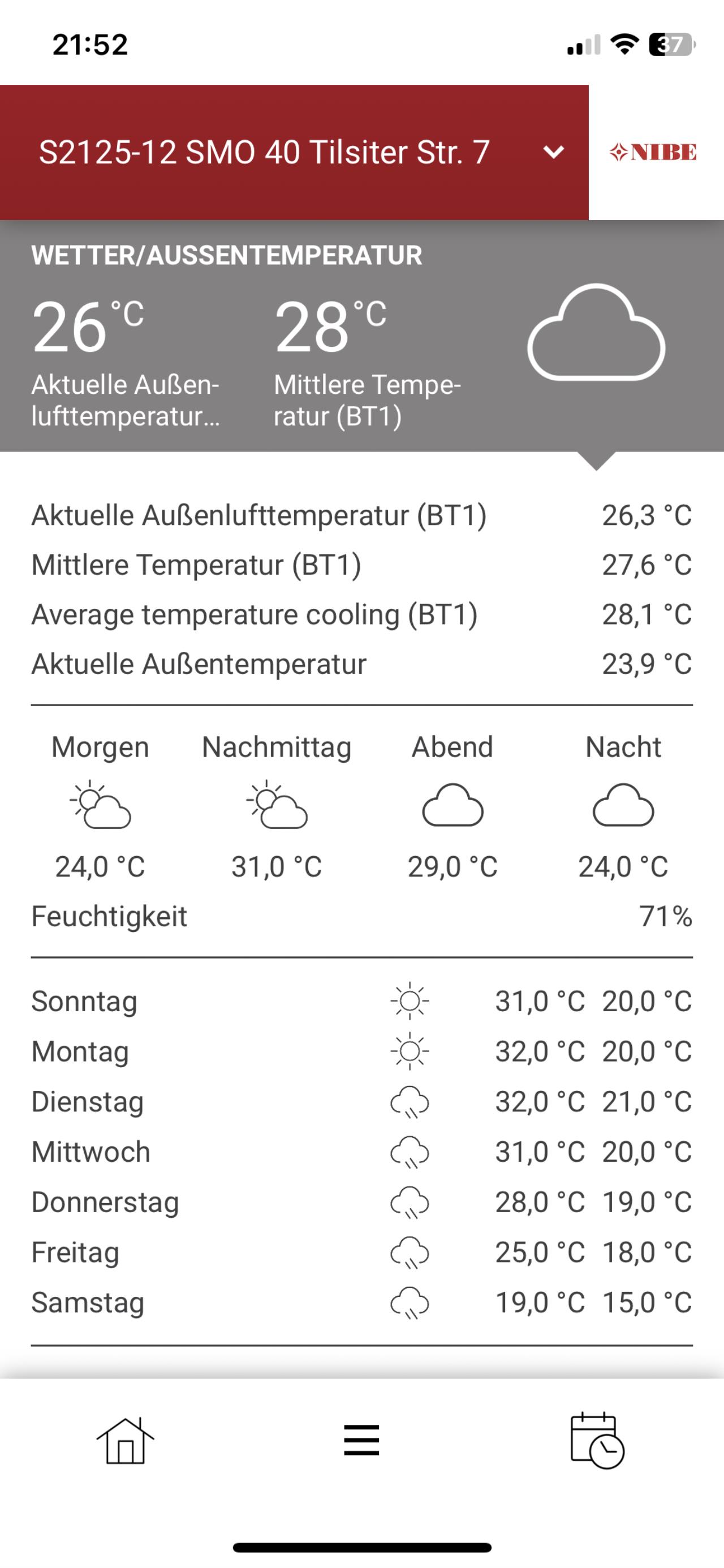724x1568 pixels.
Task: Expand the S2125-12 SMO 40 system dropdown
Action: click(294, 152)
